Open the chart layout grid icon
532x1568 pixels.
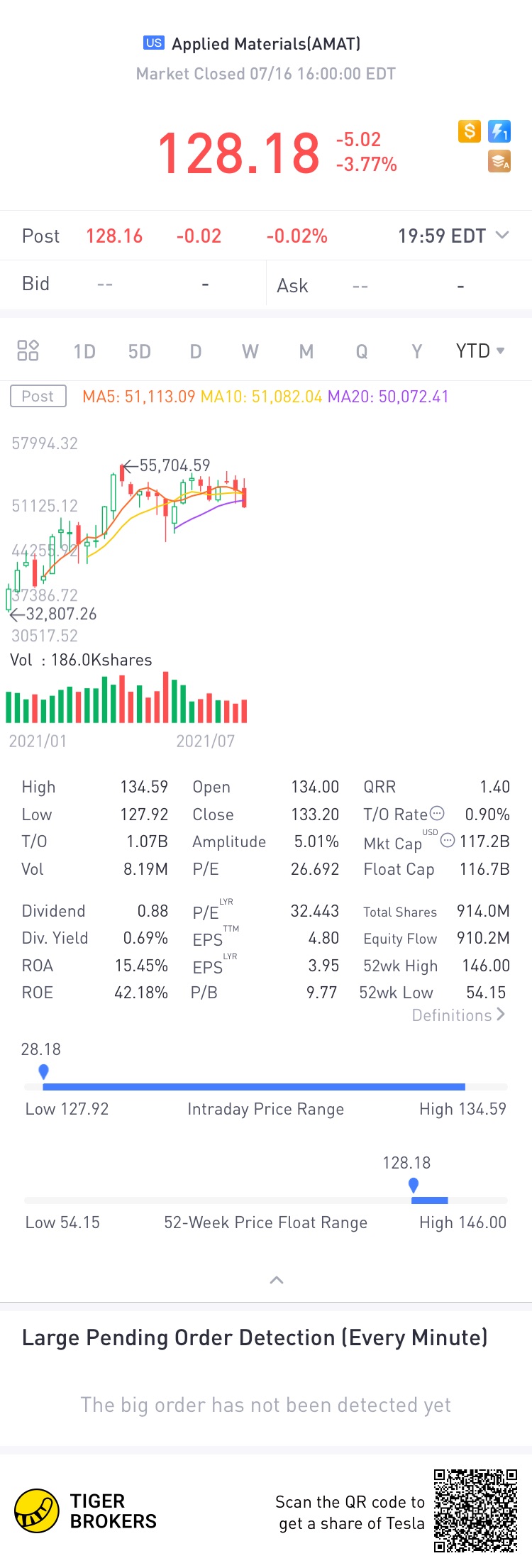(28, 350)
